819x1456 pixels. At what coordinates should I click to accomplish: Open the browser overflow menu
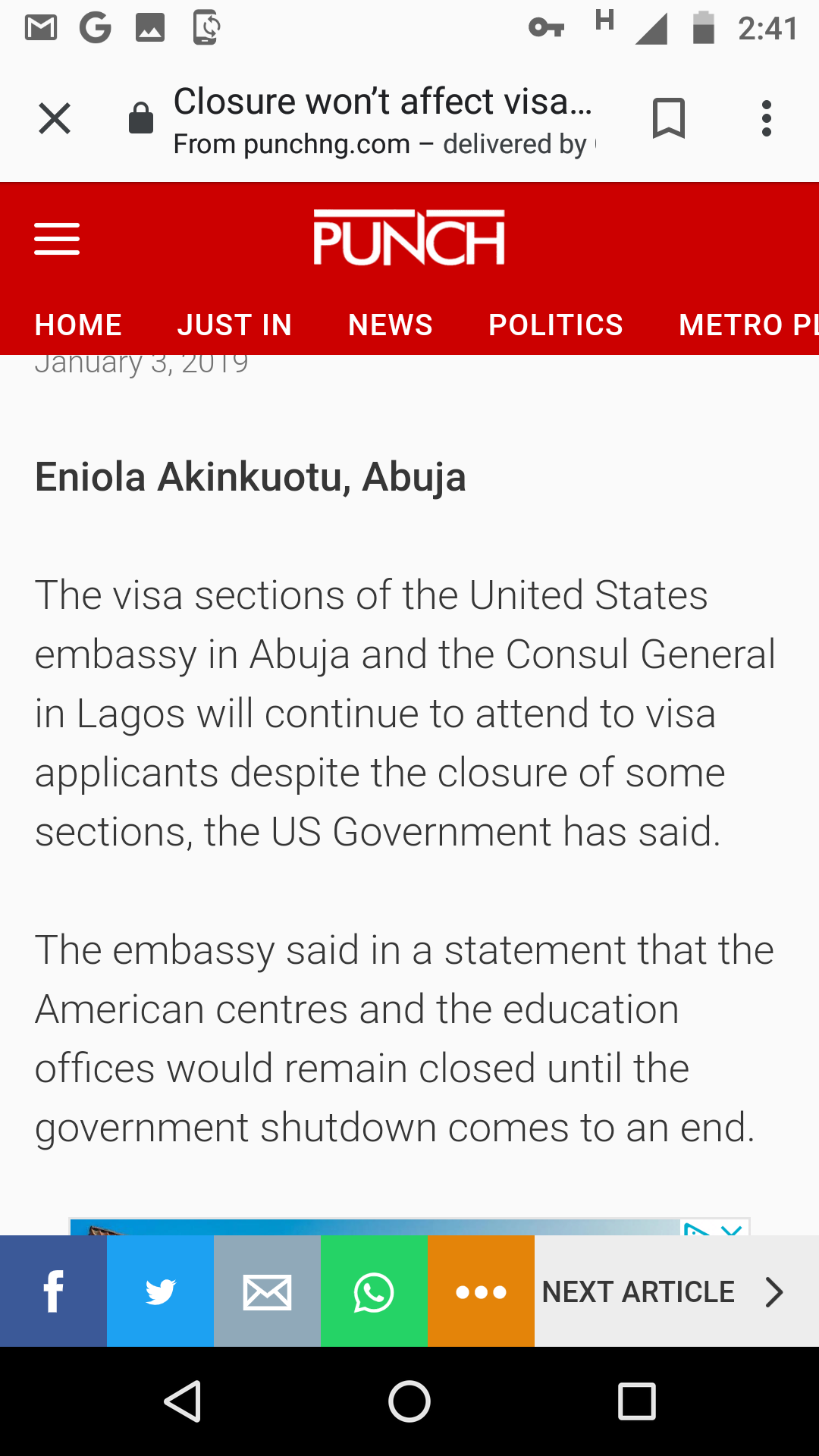tap(767, 118)
